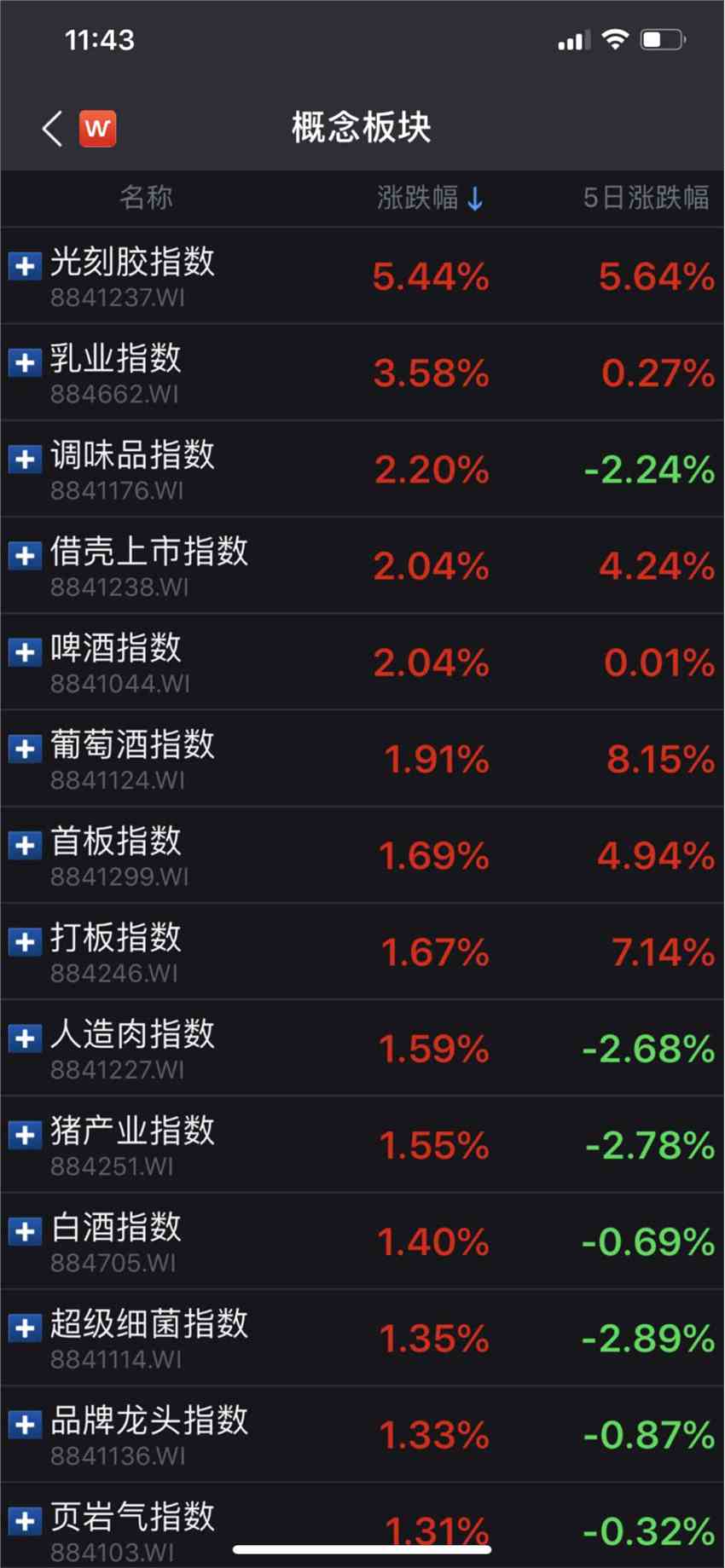Sort by 名称 column header

tap(146, 198)
